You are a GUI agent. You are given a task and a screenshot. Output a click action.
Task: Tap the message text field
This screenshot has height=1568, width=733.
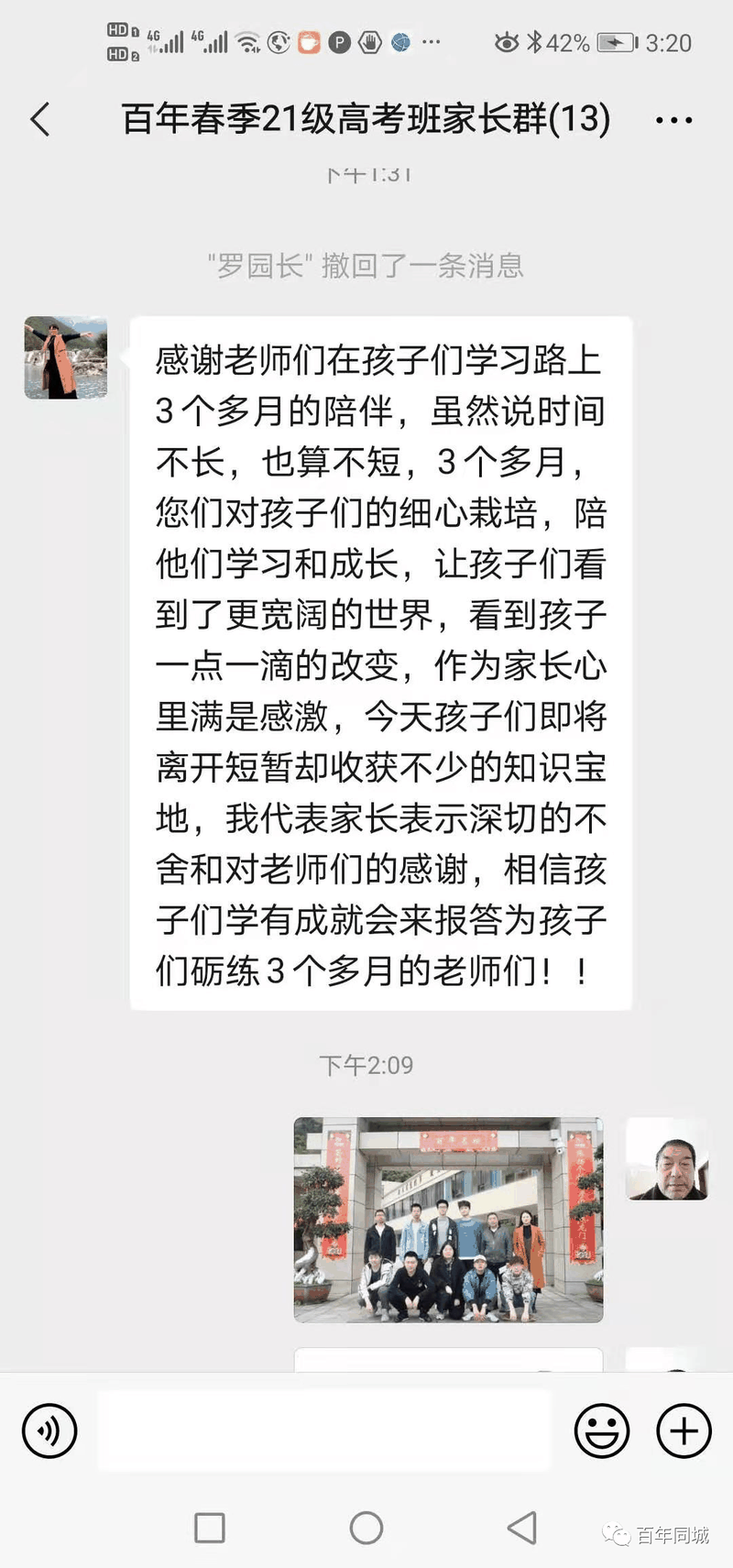[323, 1431]
